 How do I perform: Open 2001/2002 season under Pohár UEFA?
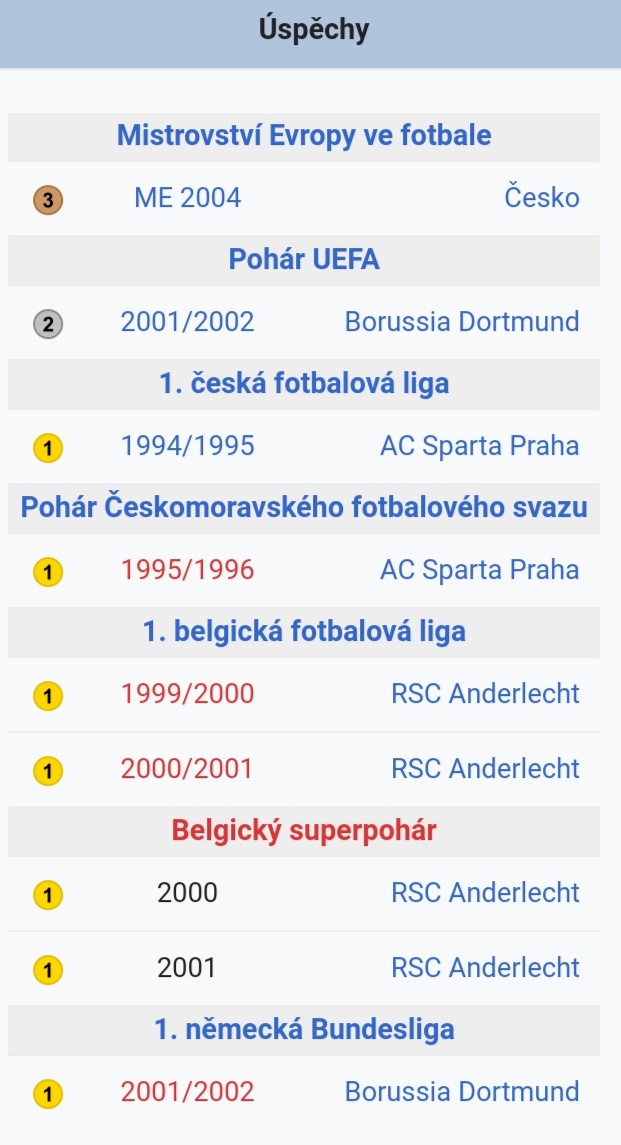[x=188, y=322]
